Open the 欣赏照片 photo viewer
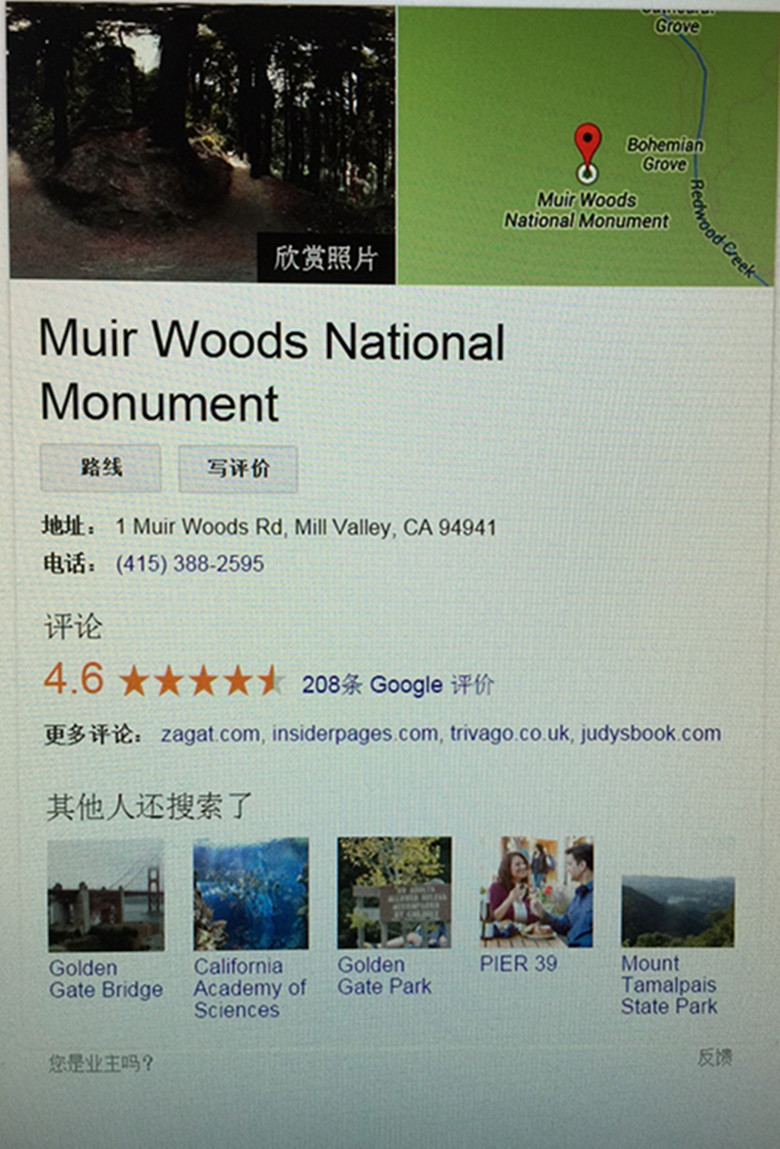This screenshot has height=1149, width=780. tap(326, 258)
